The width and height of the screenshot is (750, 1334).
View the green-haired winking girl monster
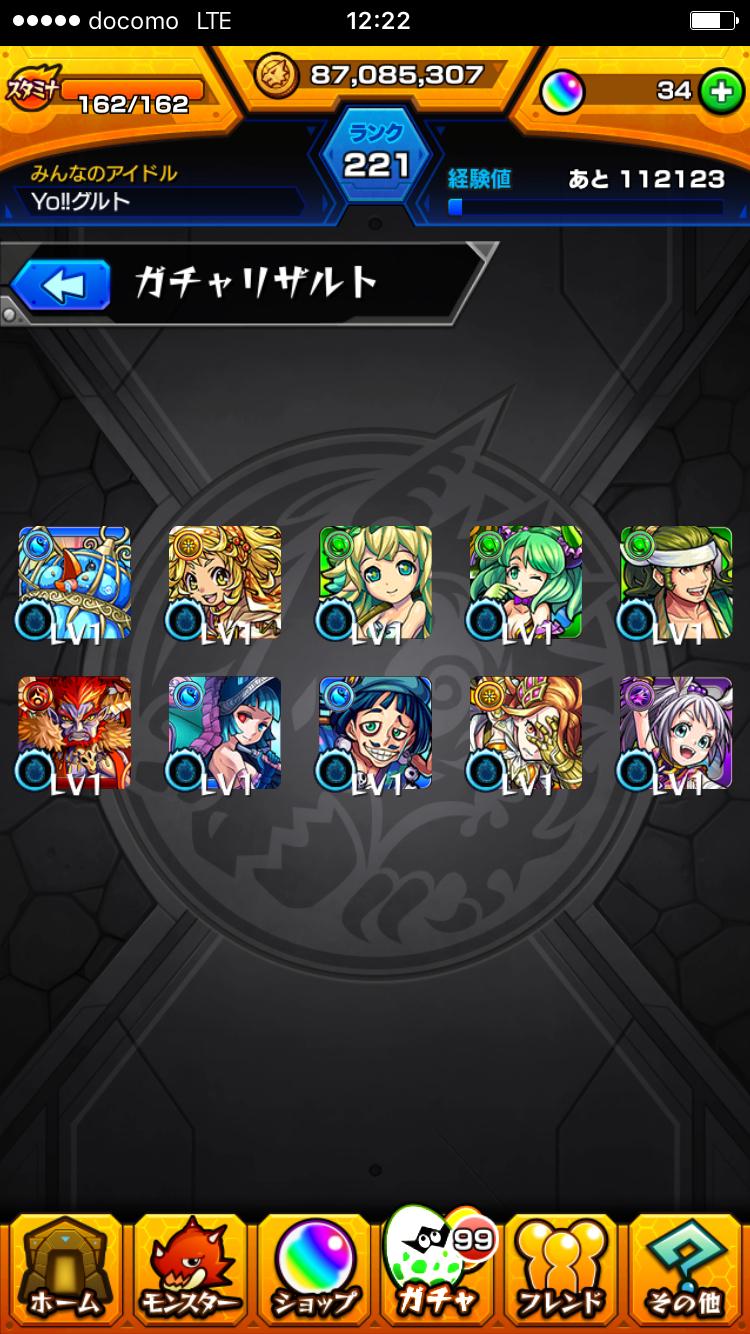click(x=526, y=583)
